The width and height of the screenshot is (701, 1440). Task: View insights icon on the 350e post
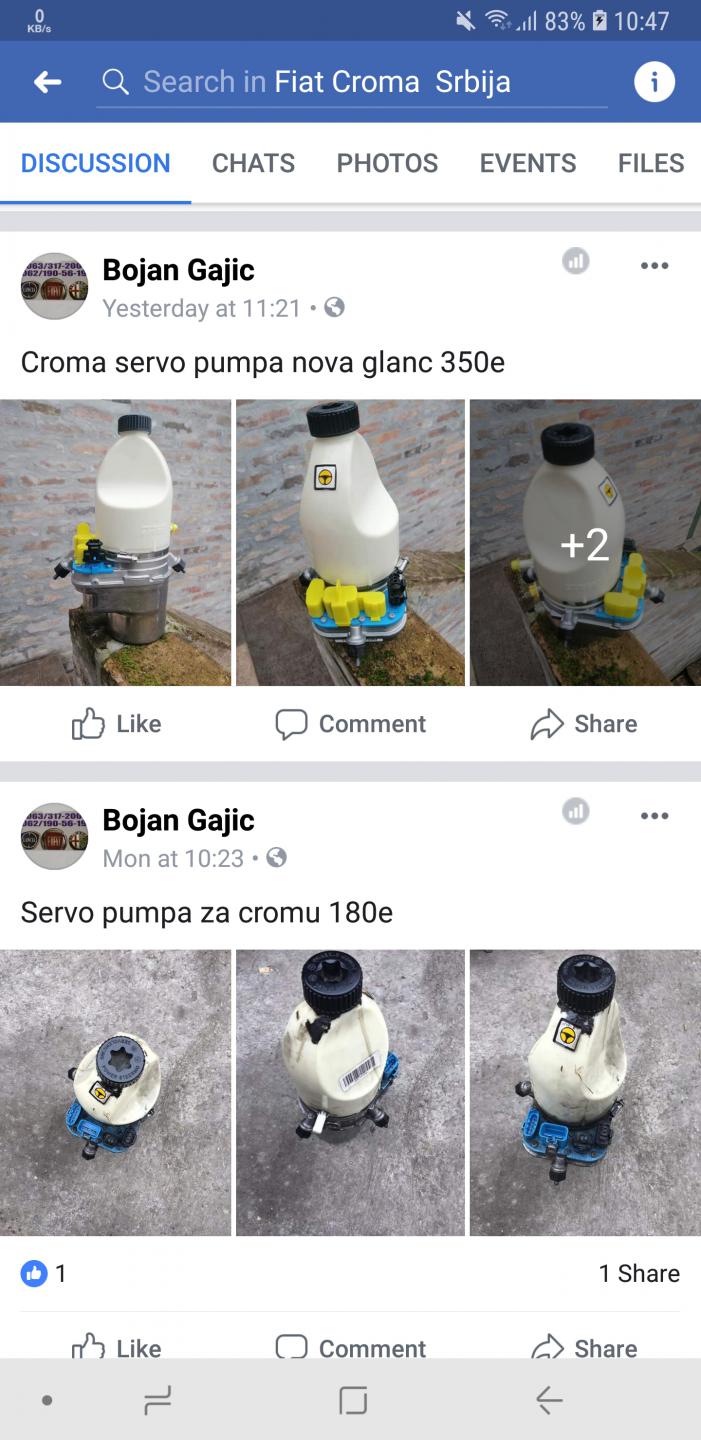pyautogui.click(x=576, y=262)
